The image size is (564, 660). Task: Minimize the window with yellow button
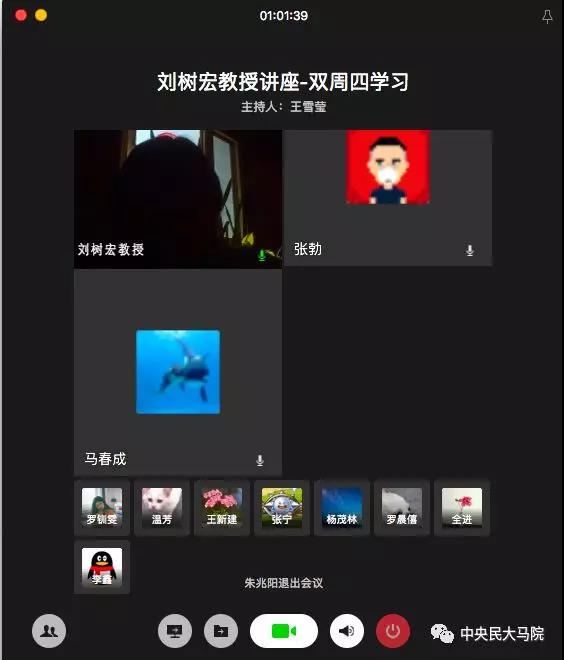pyautogui.click(x=41, y=16)
